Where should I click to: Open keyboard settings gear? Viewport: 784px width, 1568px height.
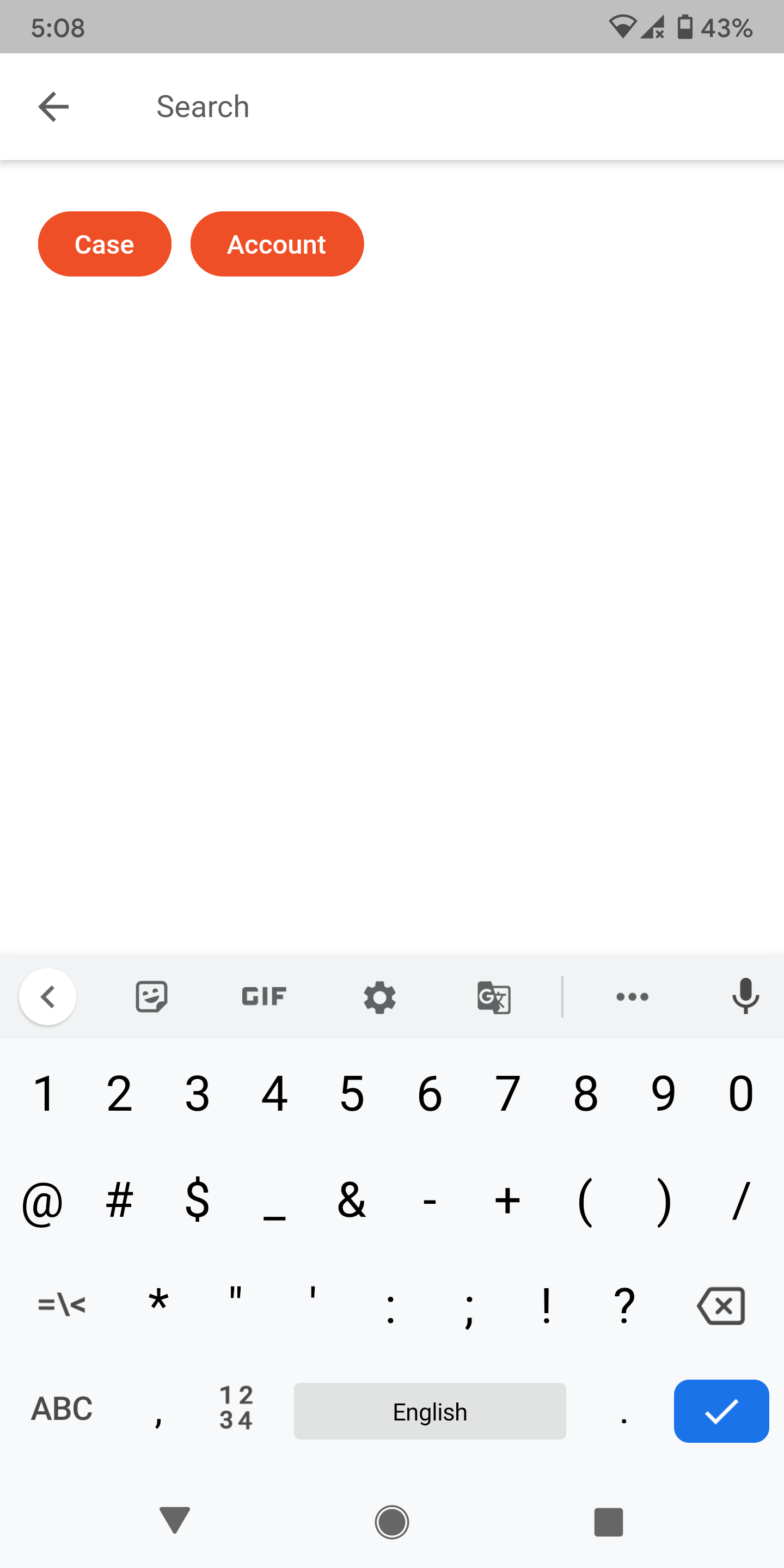379,996
